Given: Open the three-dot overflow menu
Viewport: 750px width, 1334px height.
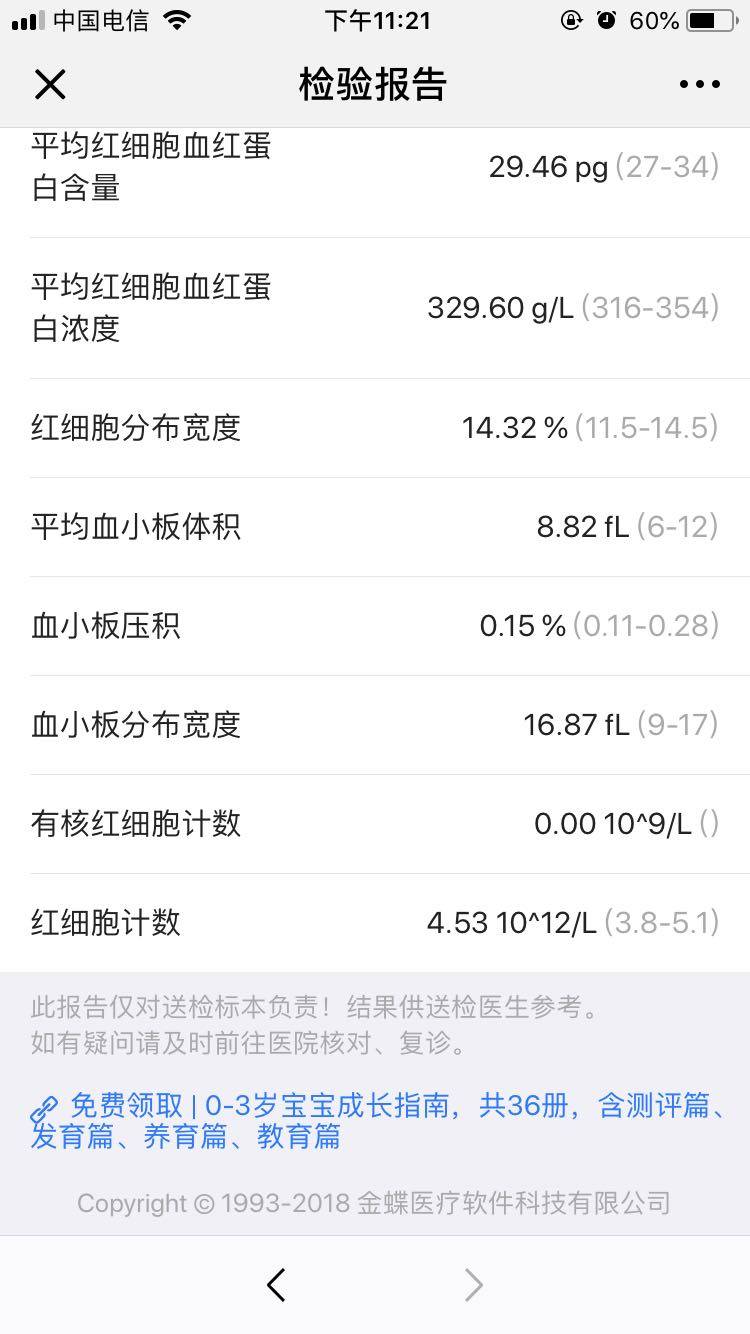Looking at the screenshot, I should 699,85.
